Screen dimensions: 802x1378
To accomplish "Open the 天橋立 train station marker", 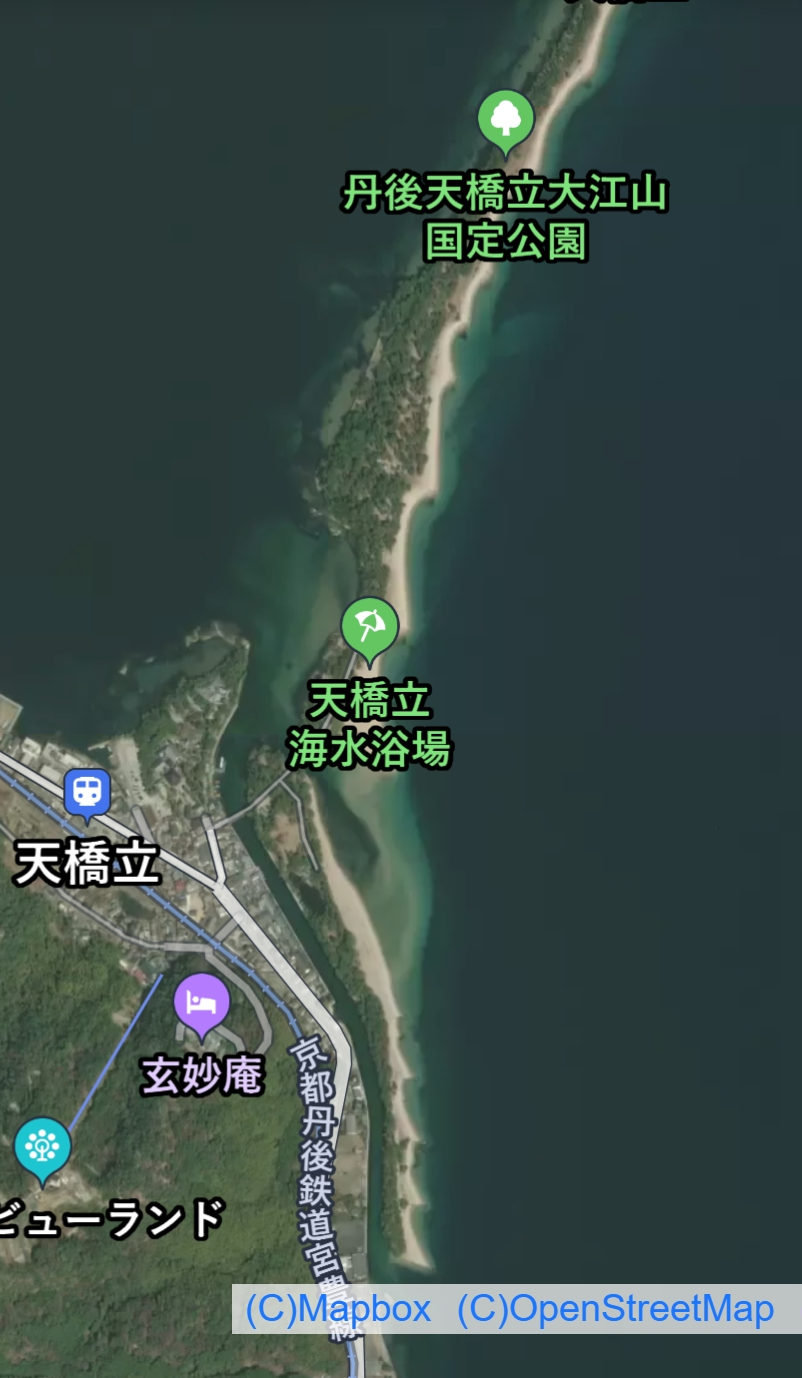I will click(x=87, y=793).
